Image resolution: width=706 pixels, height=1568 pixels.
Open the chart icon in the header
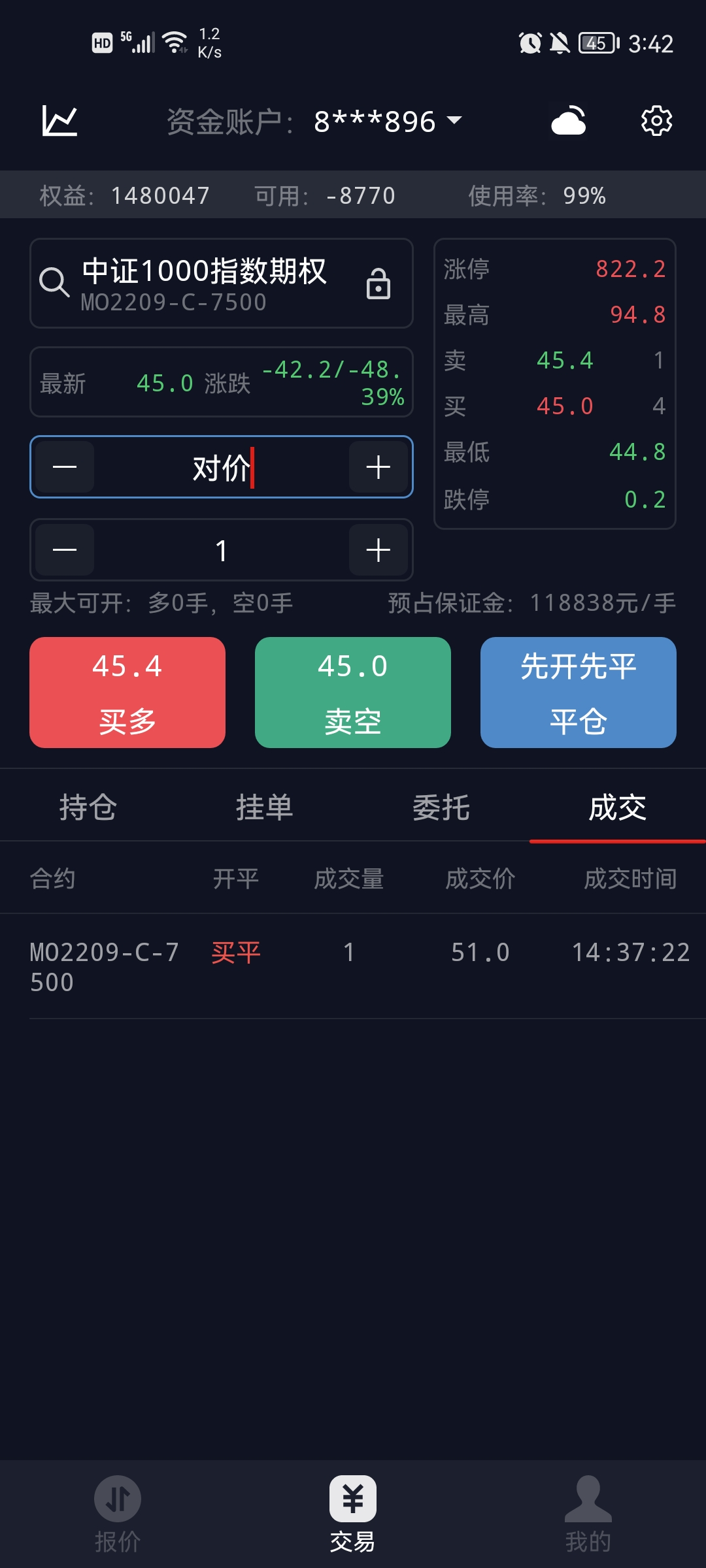(x=59, y=121)
